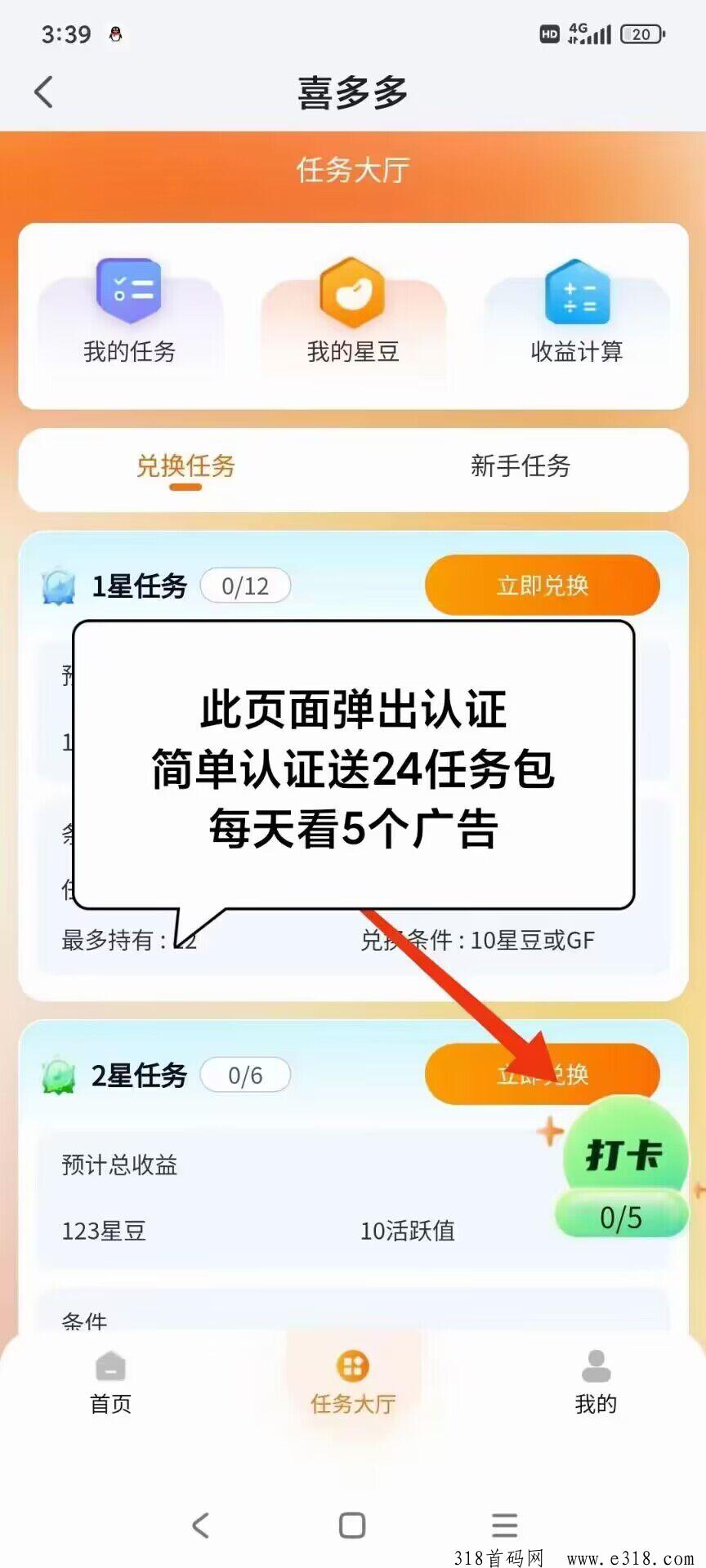Select the 兑换任务 tab
Image resolution: width=706 pixels, height=1568 pixels.
[x=185, y=466]
